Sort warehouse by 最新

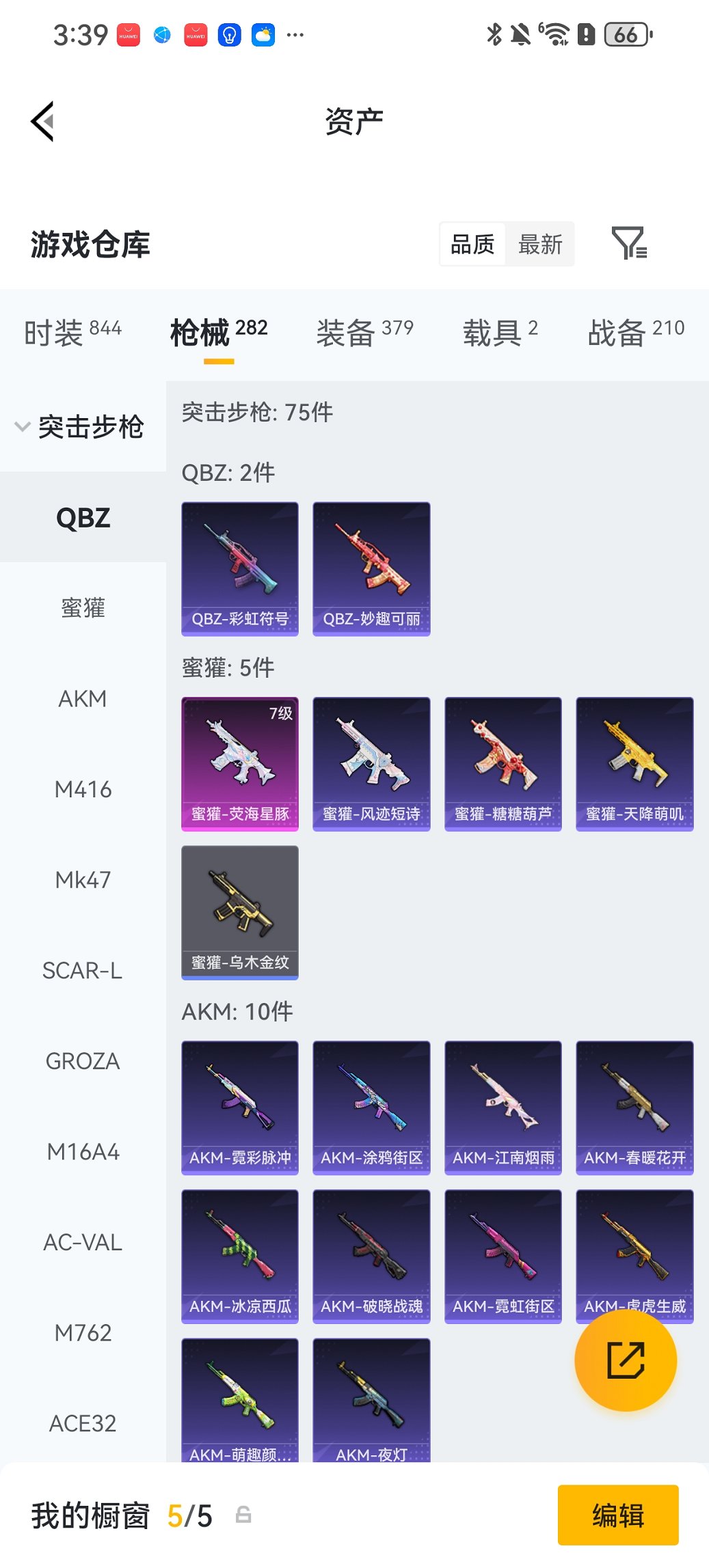click(x=539, y=244)
